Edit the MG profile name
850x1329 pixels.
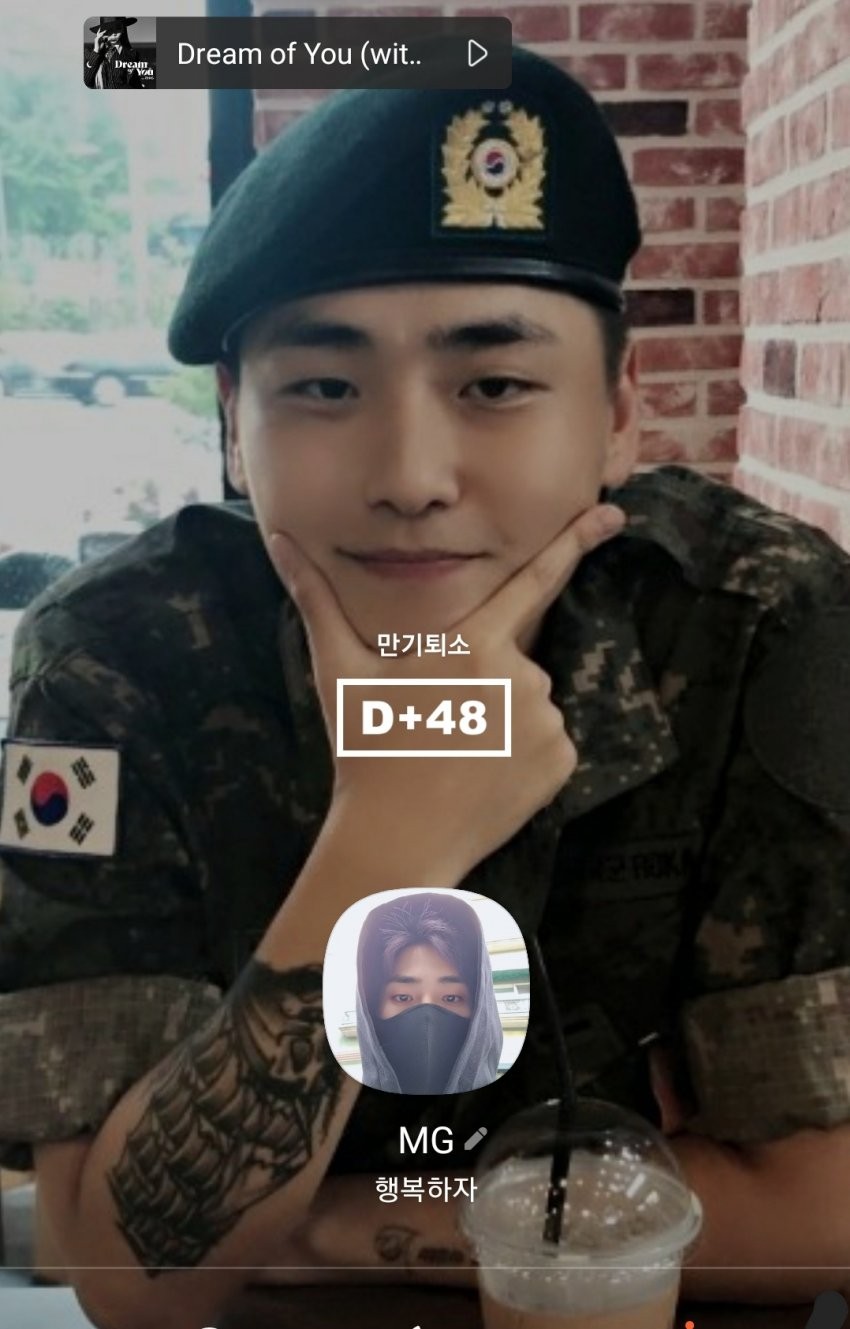tap(476, 1139)
